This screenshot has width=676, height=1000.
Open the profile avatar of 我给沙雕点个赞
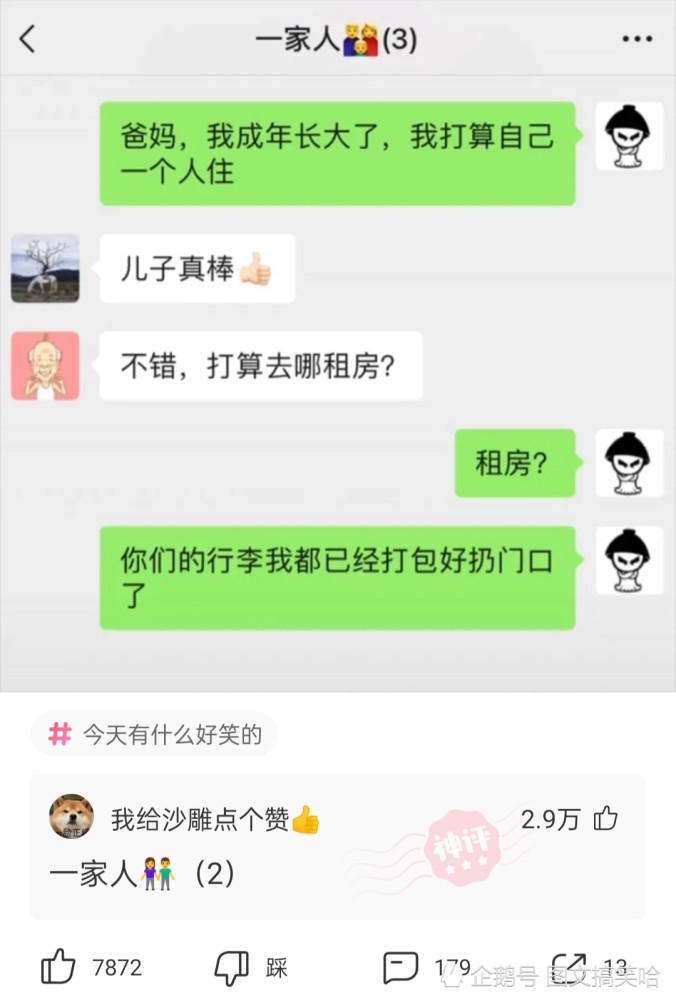tap(72, 818)
